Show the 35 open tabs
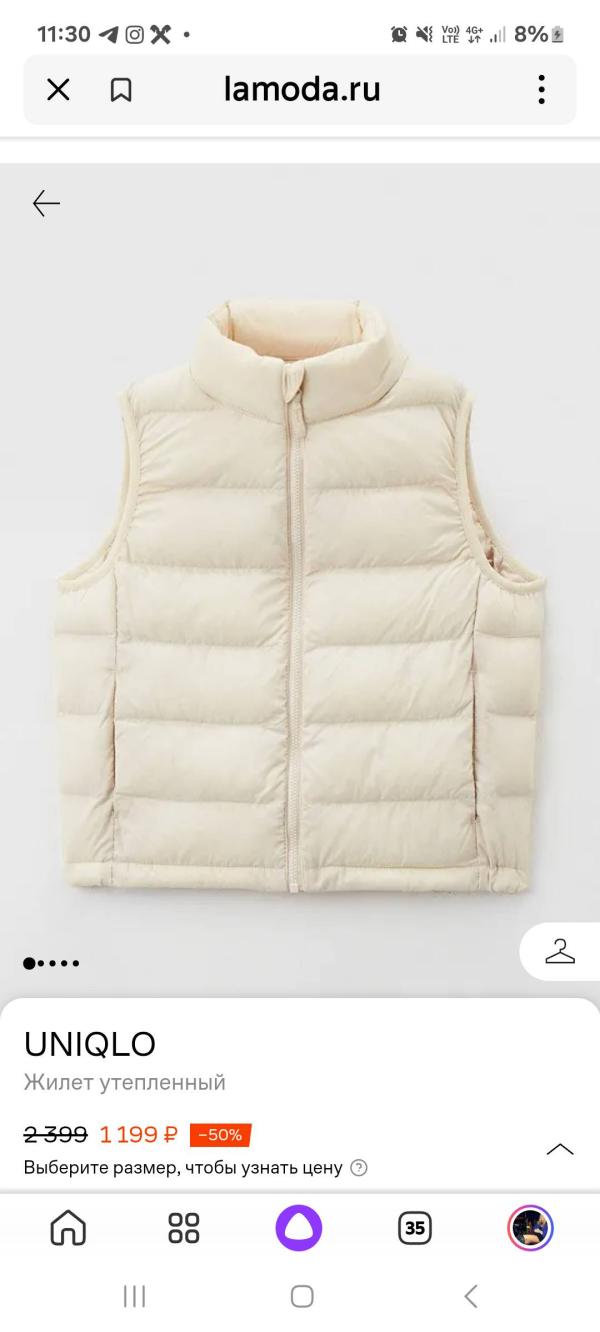 pos(415,1227)
